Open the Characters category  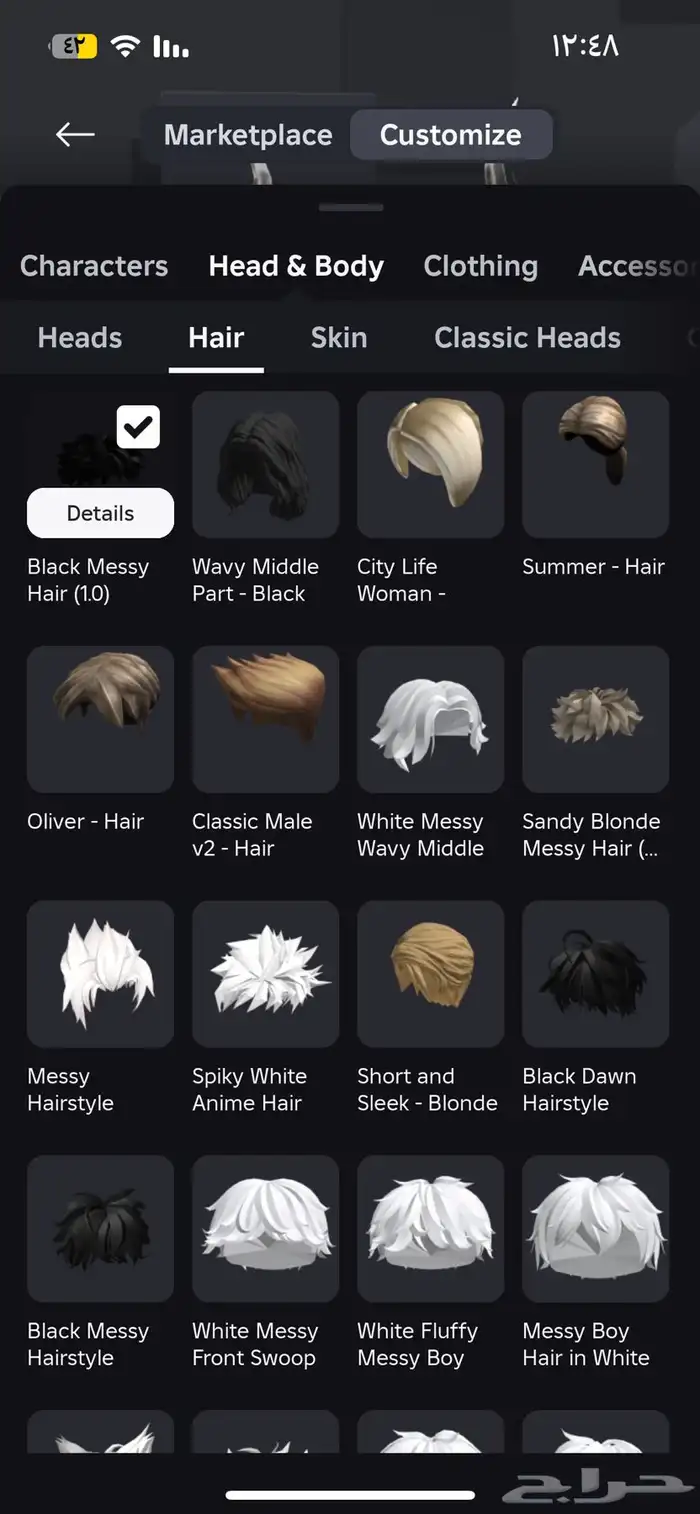(94, 266)
